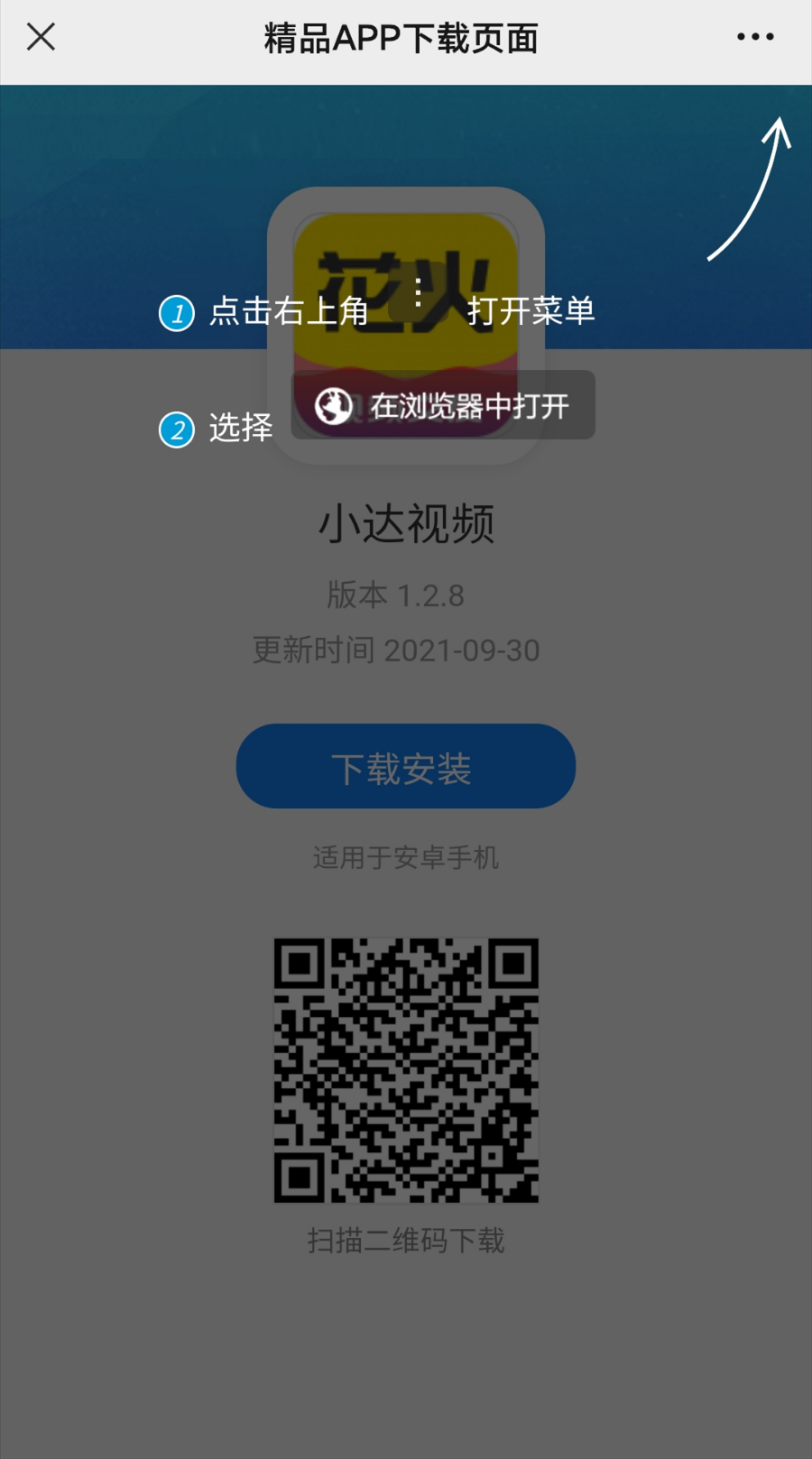Click the globe icon in the dark overlay
The width and height of the screenshot is (812, 1459).
pos(334,405)
